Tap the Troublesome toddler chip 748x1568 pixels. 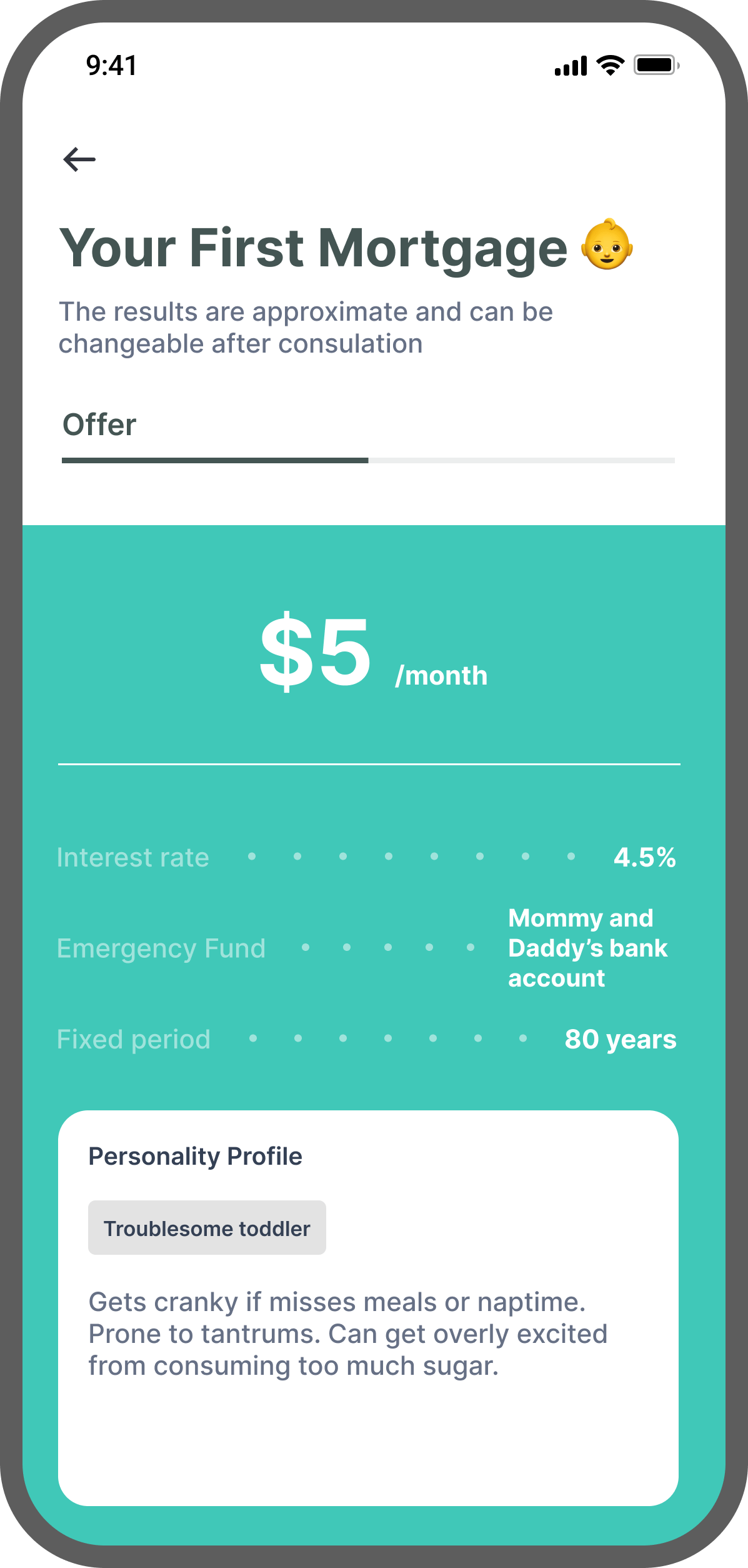207,1228
